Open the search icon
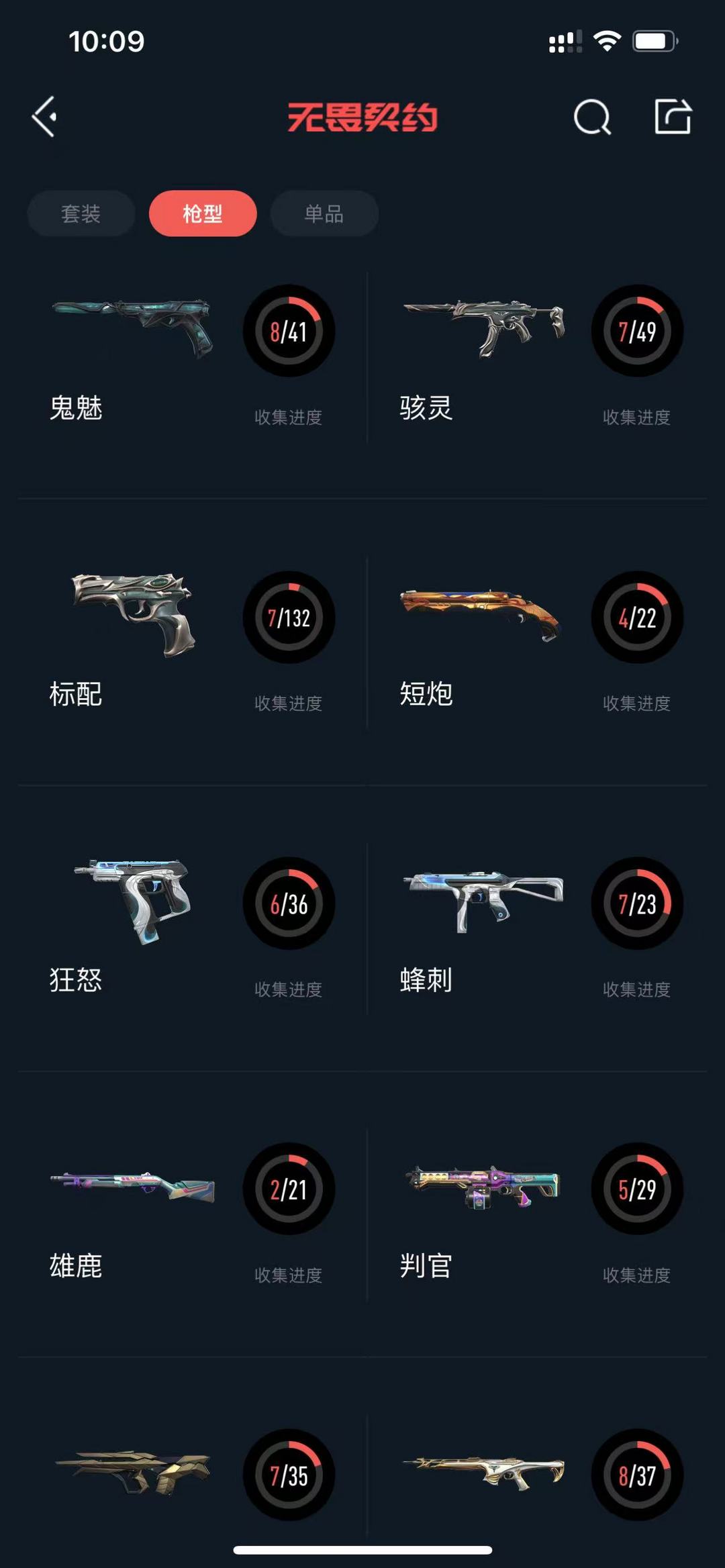Viewport: 725px width, 1568px height. coord(592,117)
